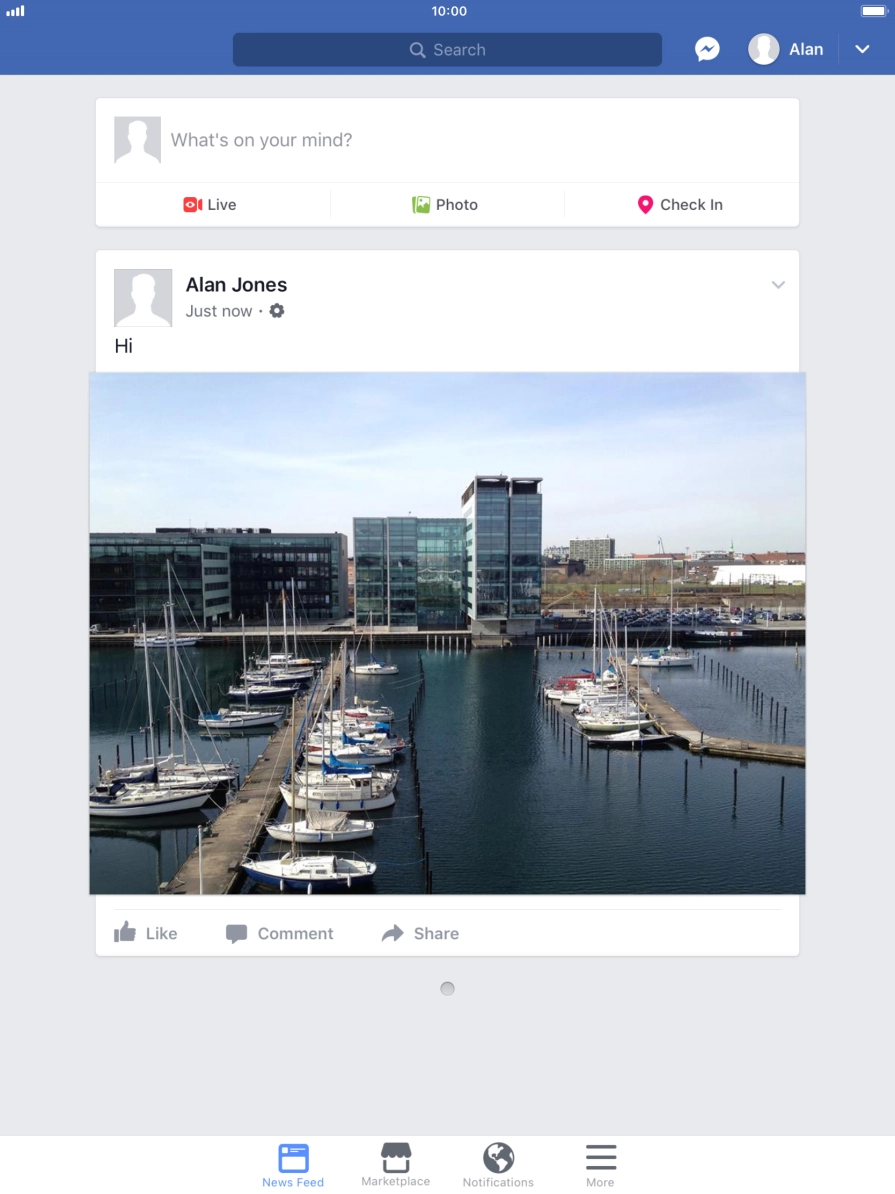Open Alan's profile

786,50
